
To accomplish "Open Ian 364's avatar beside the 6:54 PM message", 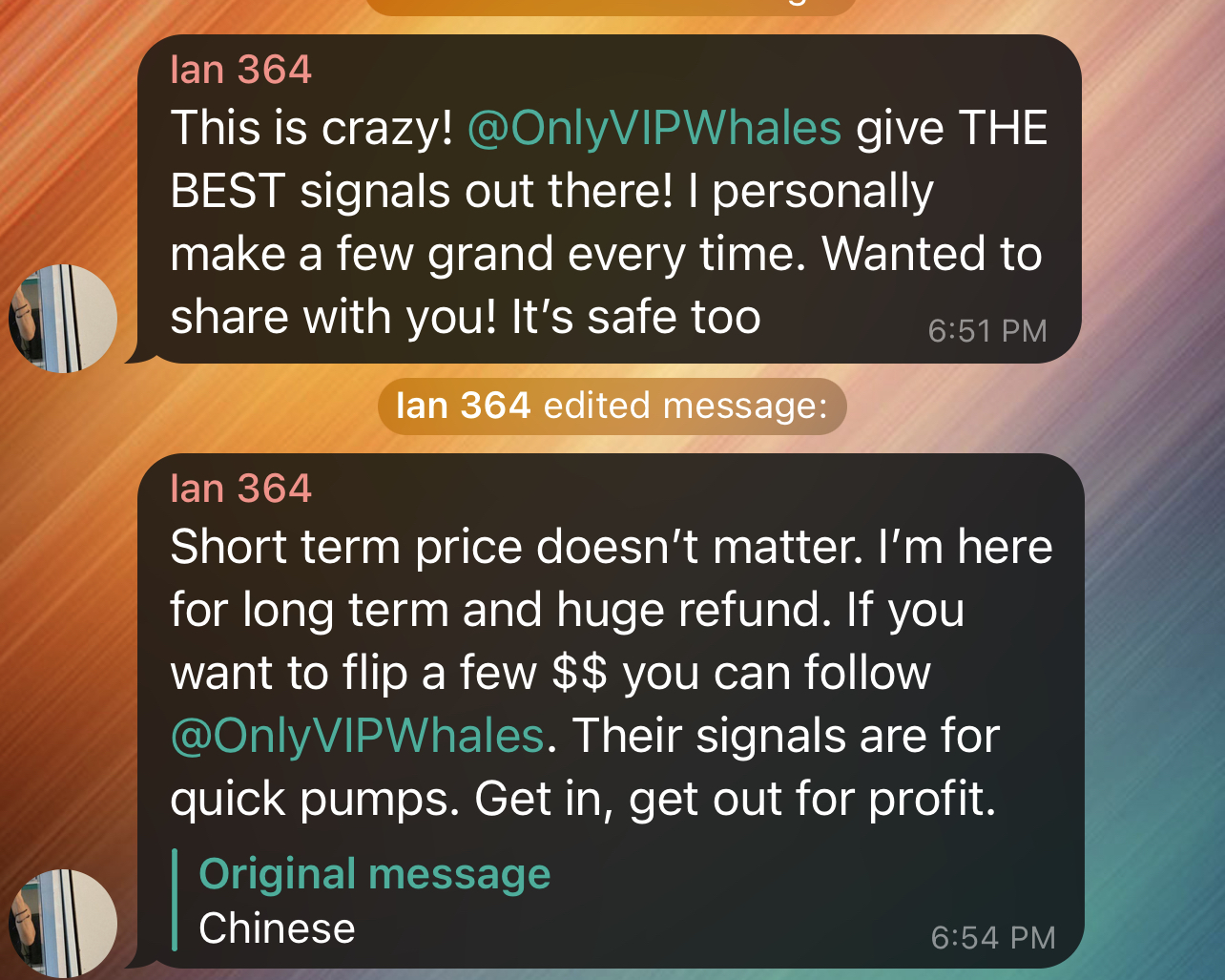I will [x=63, y=922].
